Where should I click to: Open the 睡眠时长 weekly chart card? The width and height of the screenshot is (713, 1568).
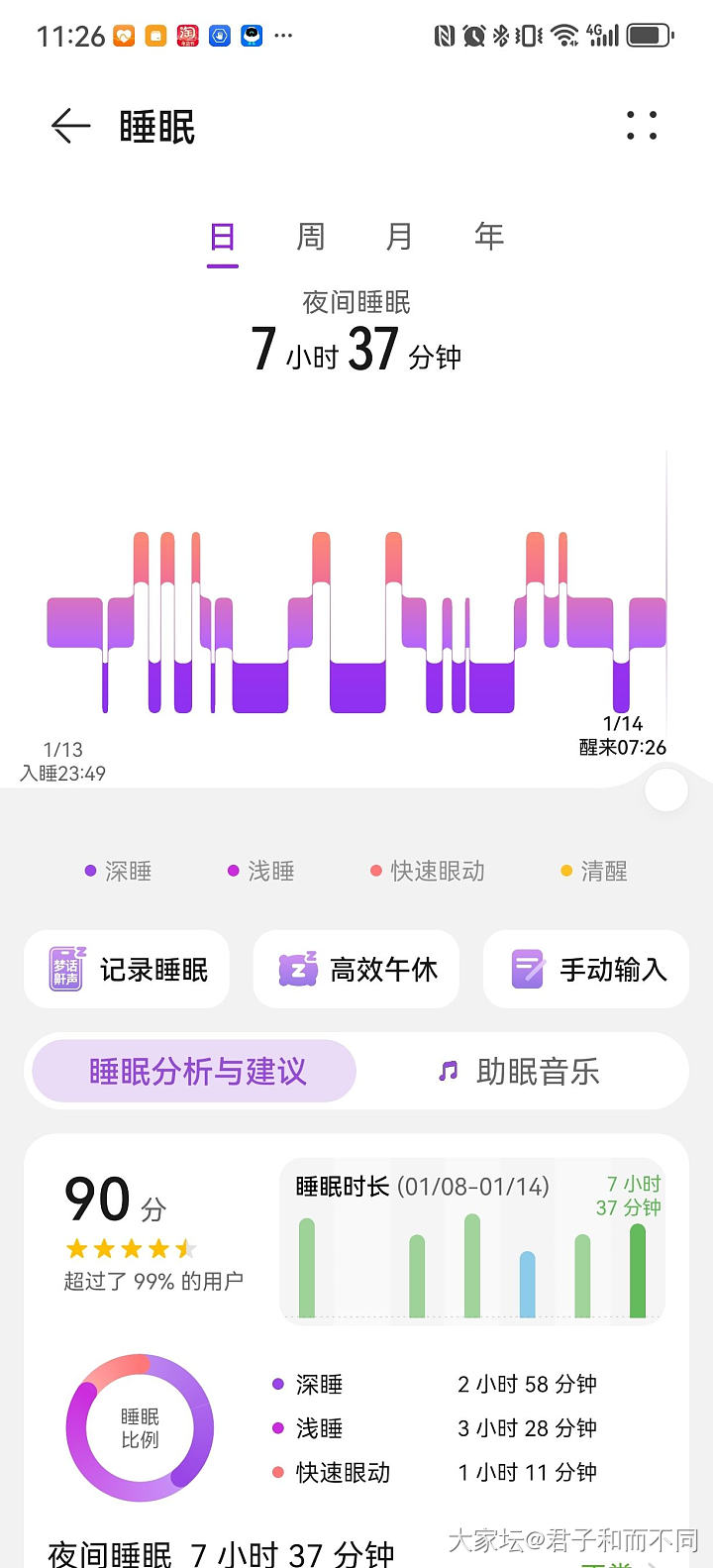[x=472, y=1242]
